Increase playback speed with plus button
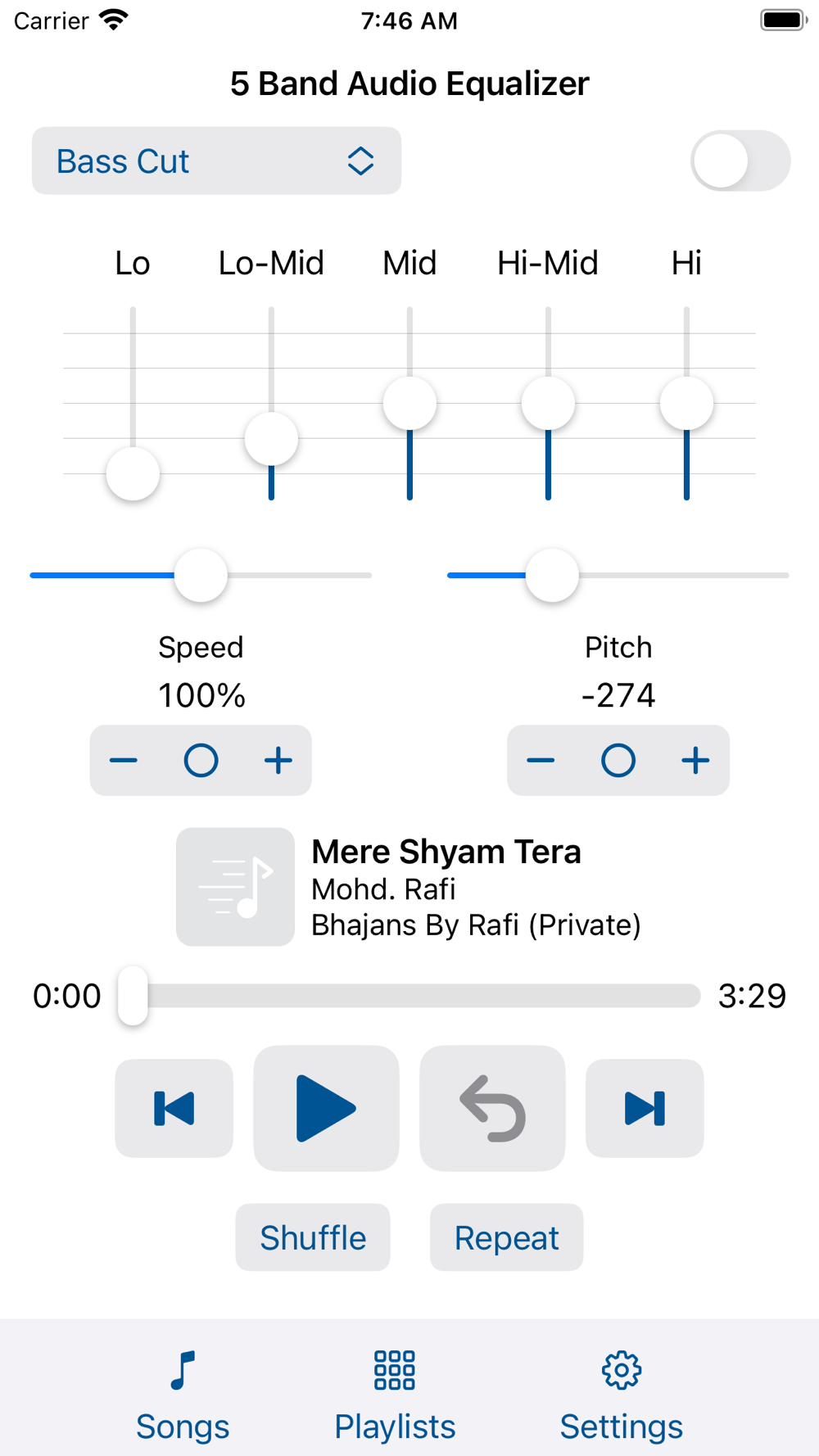The height and width of the screenshot is (1456, 819). (x=278, y=761)
